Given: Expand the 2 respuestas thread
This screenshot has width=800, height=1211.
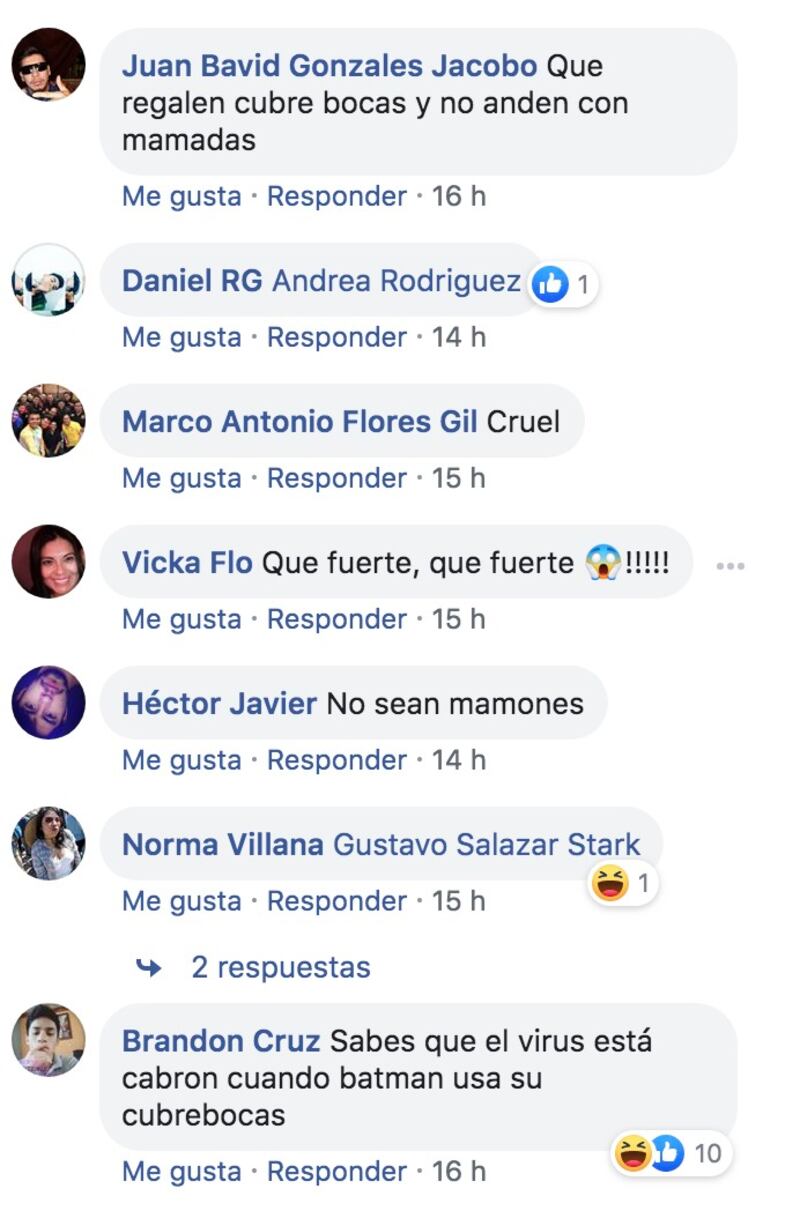Looking at the screenshot, I should click(280, 967).
